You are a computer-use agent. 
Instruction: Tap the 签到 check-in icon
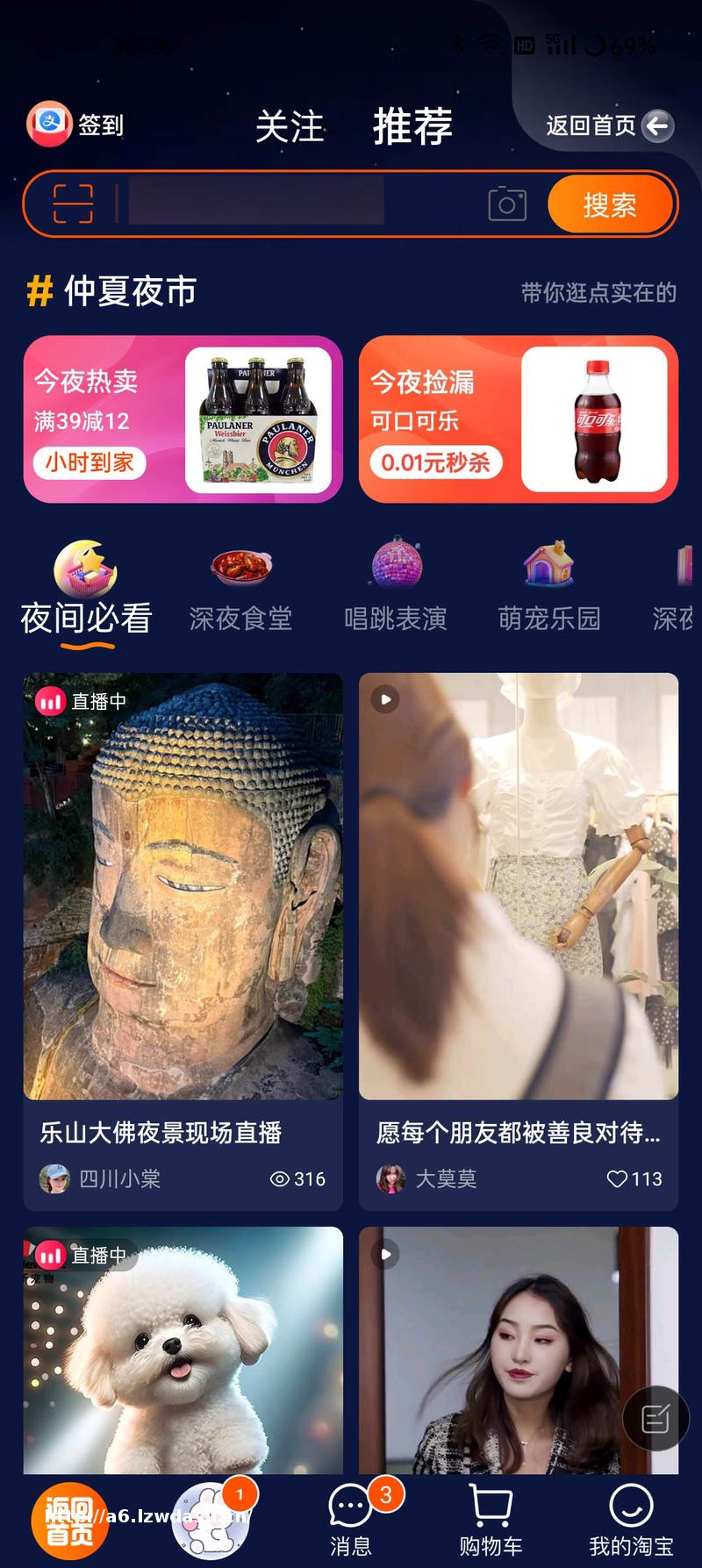pyautogui.click(x=49, y=125)
